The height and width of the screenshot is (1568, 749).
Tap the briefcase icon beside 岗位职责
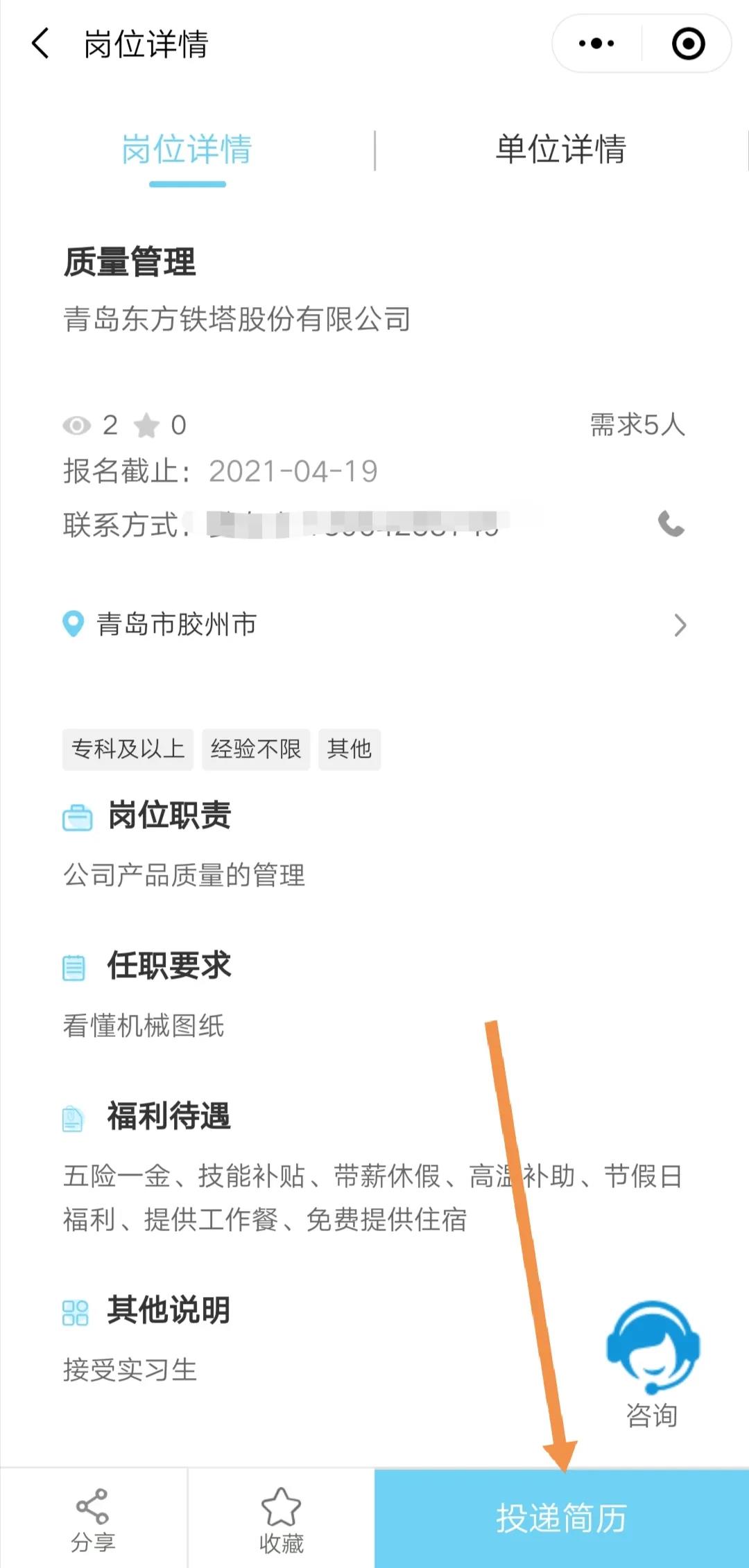tap(76, 817)
